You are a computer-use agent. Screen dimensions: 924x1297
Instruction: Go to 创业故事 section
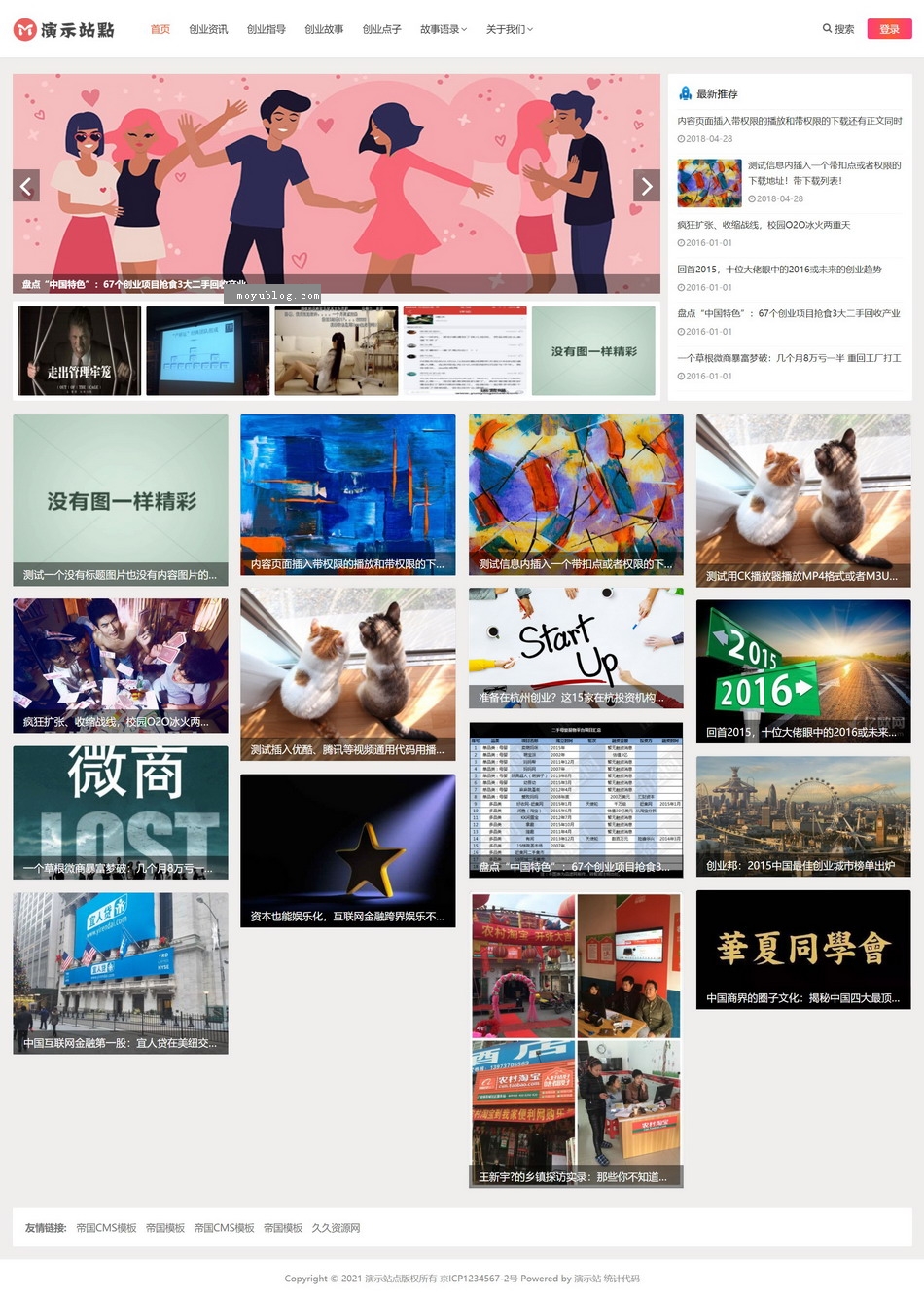tap(324, 29)
